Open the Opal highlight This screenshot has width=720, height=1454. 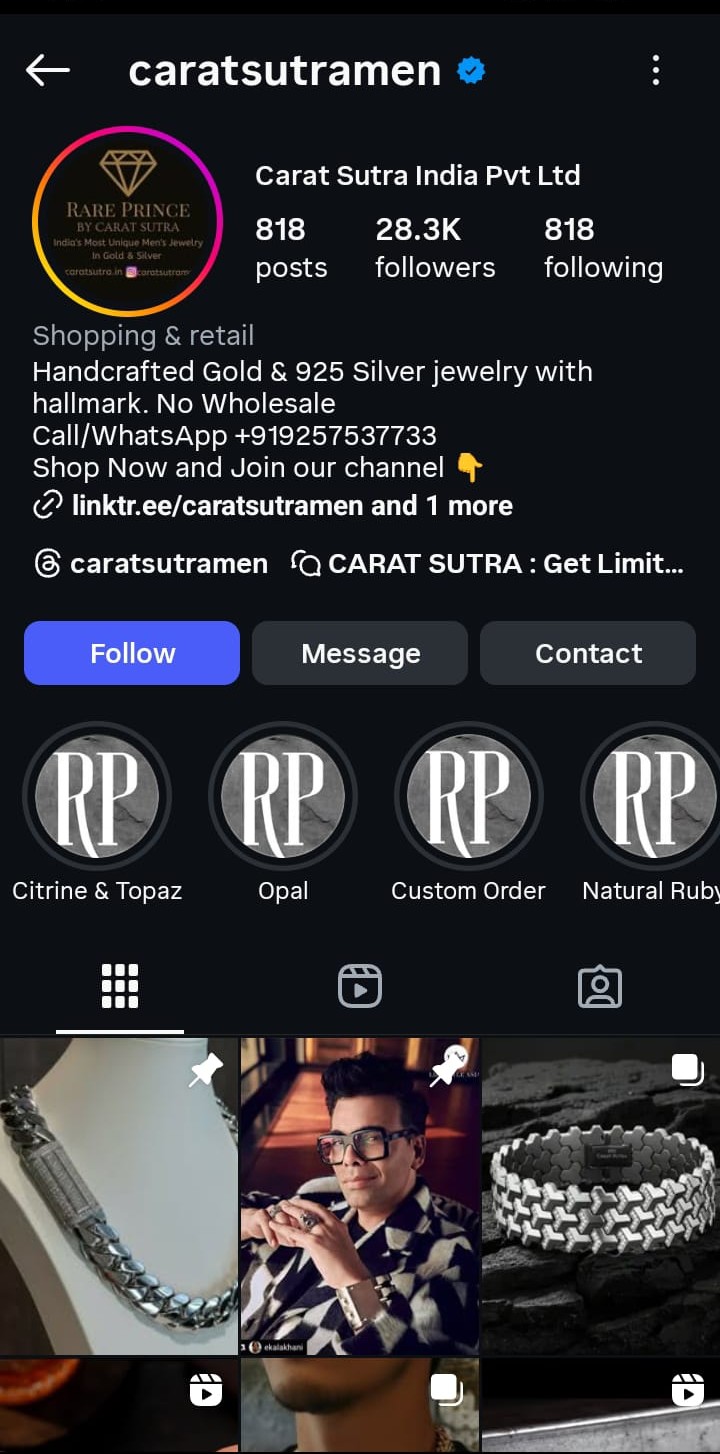(283, 797)
